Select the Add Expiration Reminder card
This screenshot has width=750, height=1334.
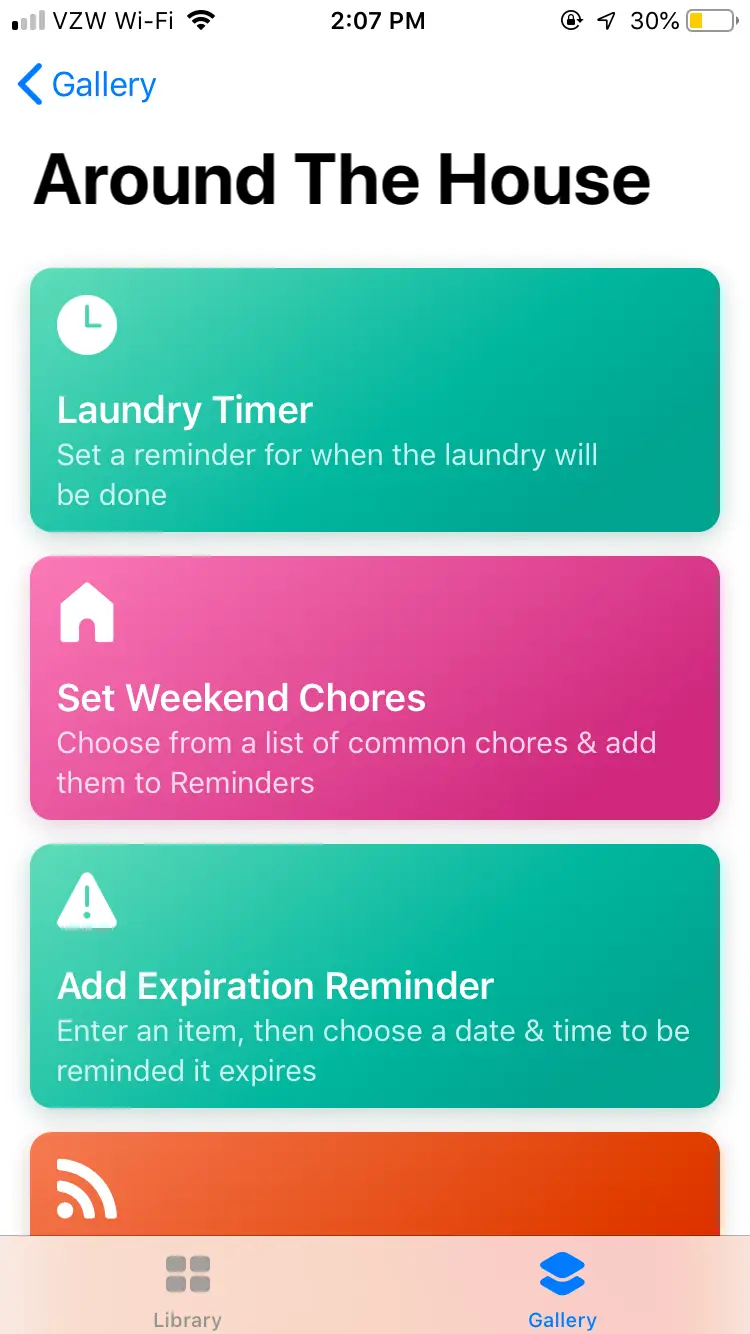375,976
